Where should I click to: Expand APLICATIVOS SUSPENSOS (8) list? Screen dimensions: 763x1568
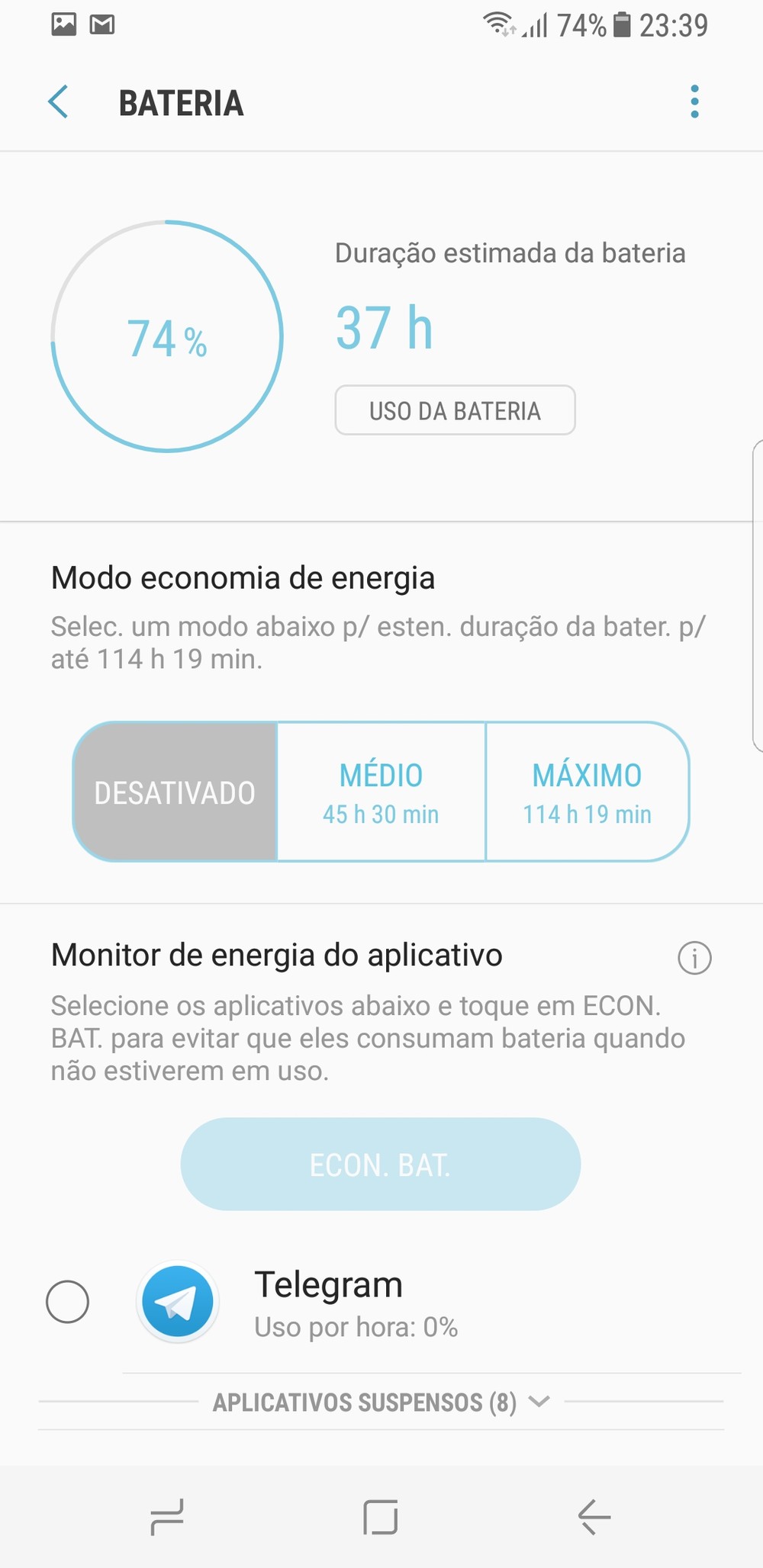click(380, 1402)
